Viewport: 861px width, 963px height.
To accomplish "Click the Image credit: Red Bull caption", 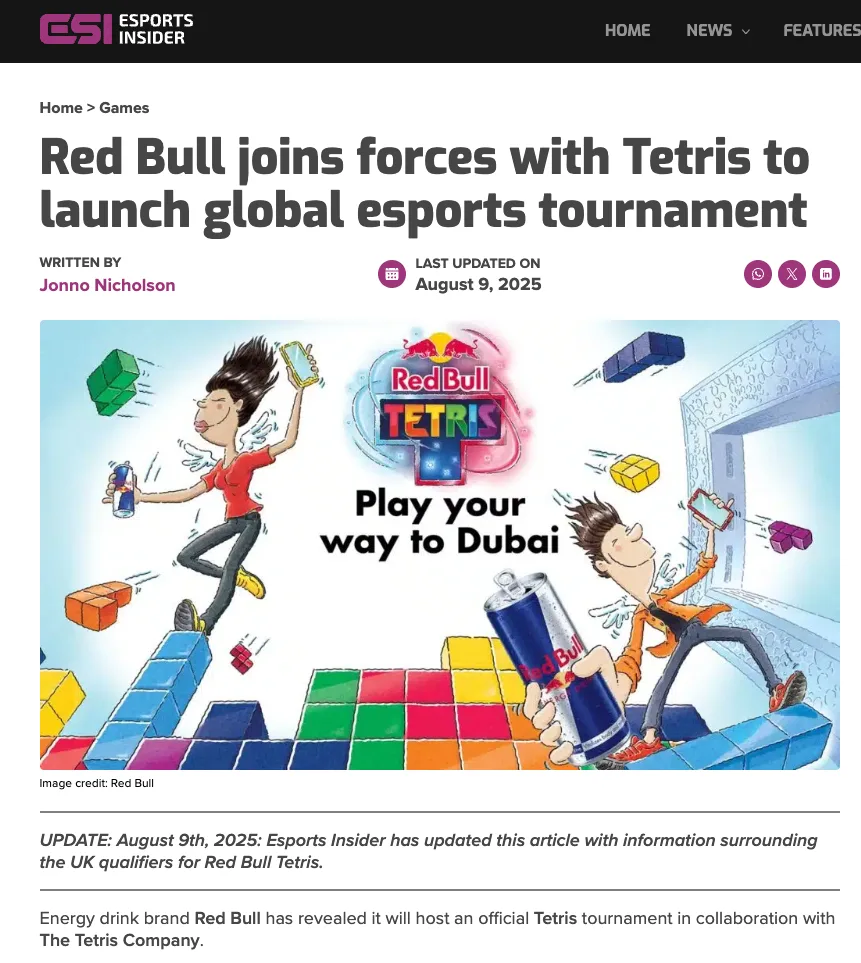I will (95, 783).
